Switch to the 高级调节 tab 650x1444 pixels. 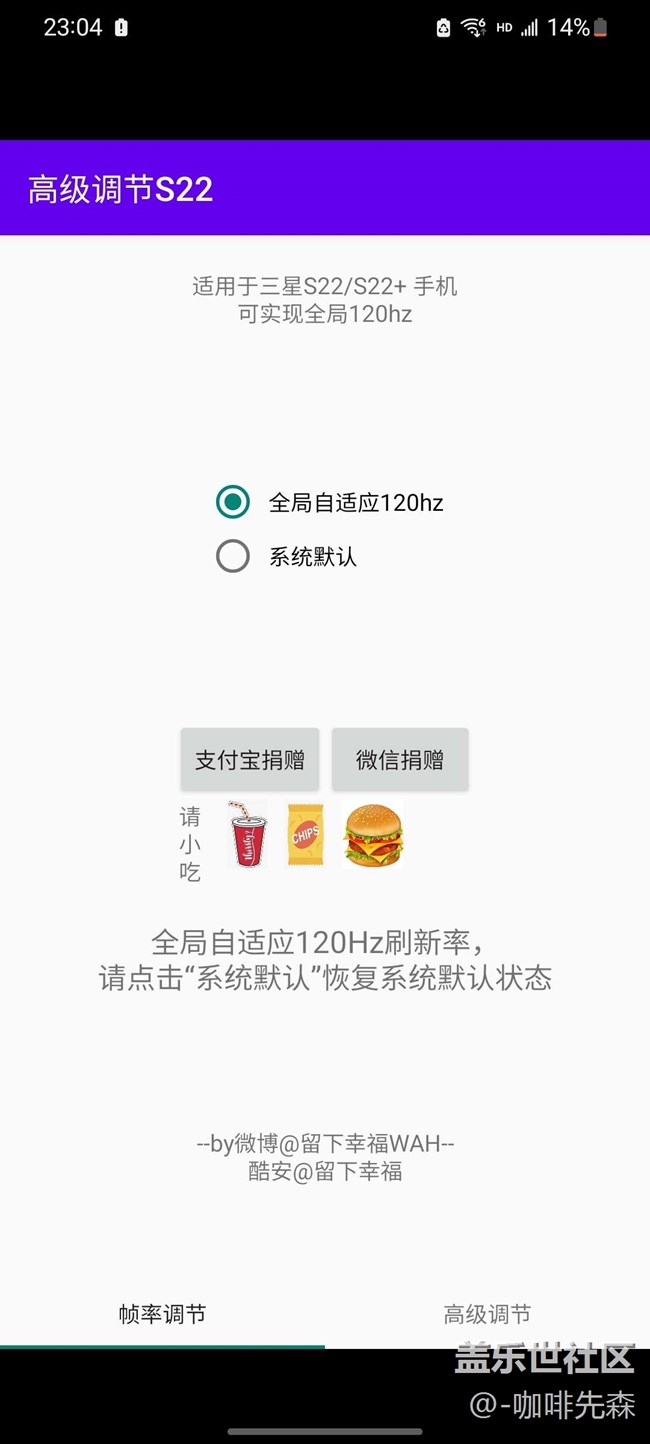click(487, 1314)
